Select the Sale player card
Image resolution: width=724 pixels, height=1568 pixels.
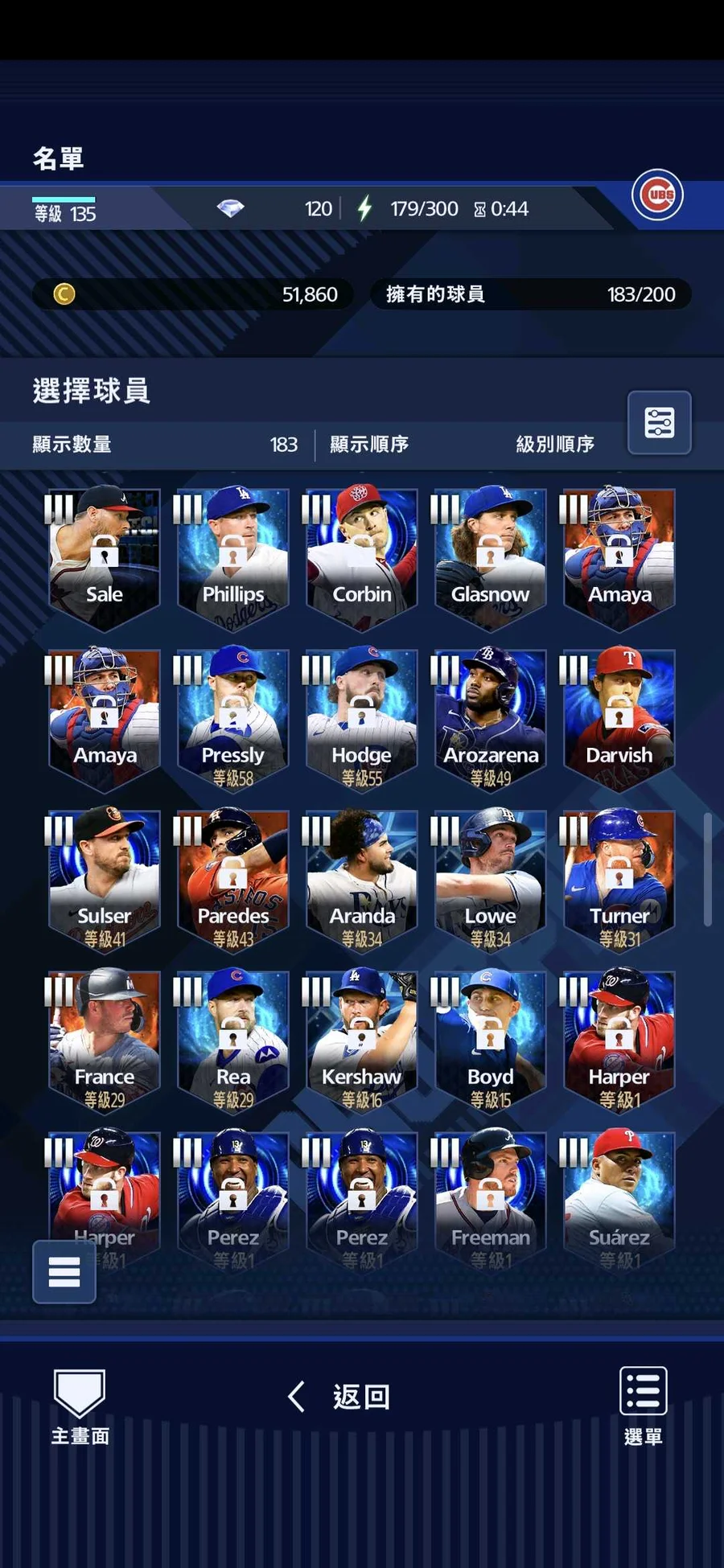click(x=105, y=558)
